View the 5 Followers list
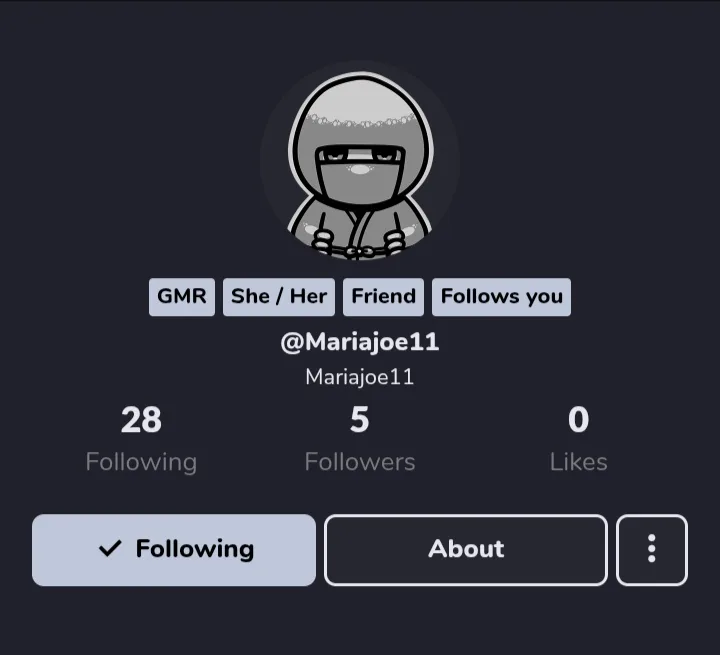The width and height of the screenshot is (720, 655). (359, 439)
